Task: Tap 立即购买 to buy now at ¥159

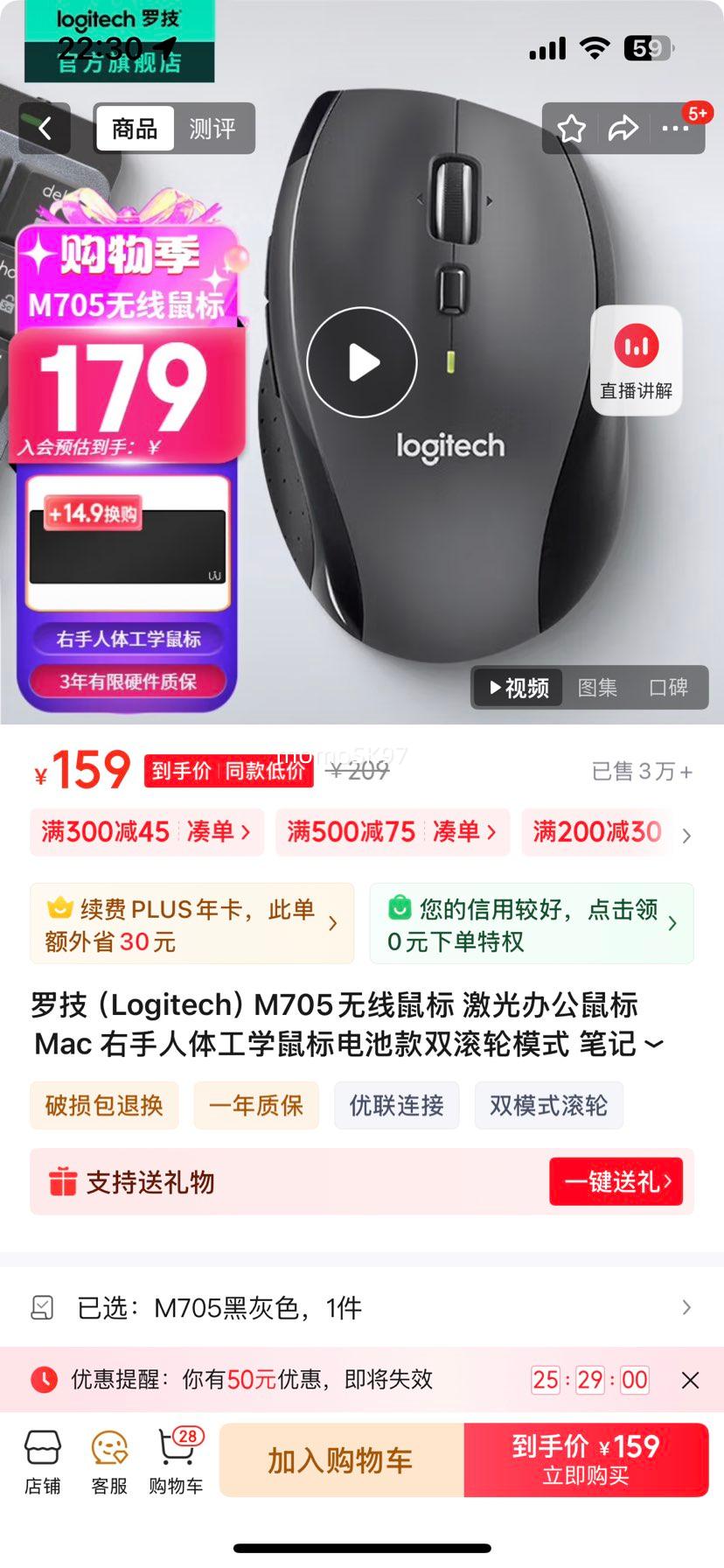Action: click(x=585, y=1459)
